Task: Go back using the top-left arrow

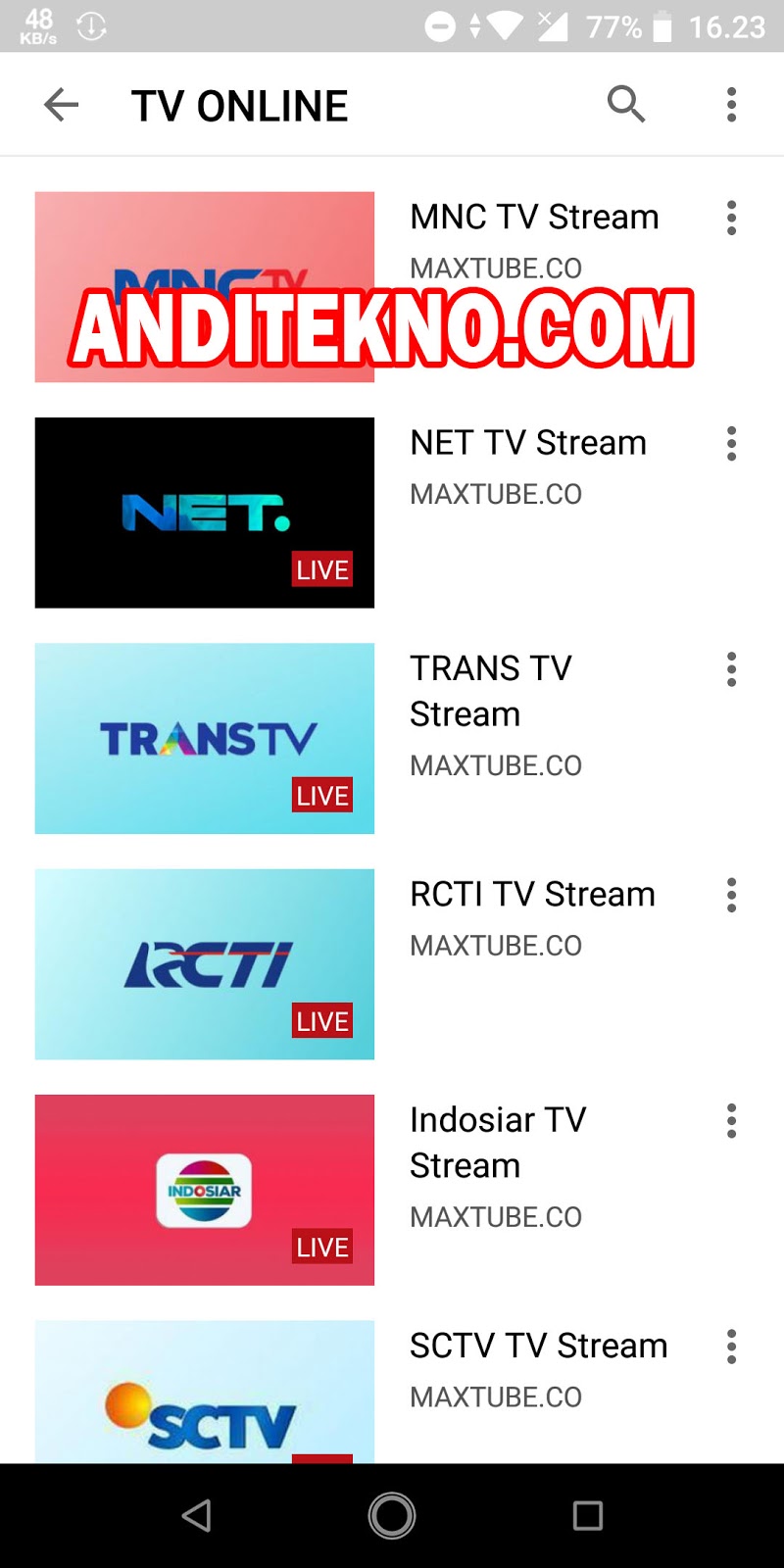Action: pos(61,105)
